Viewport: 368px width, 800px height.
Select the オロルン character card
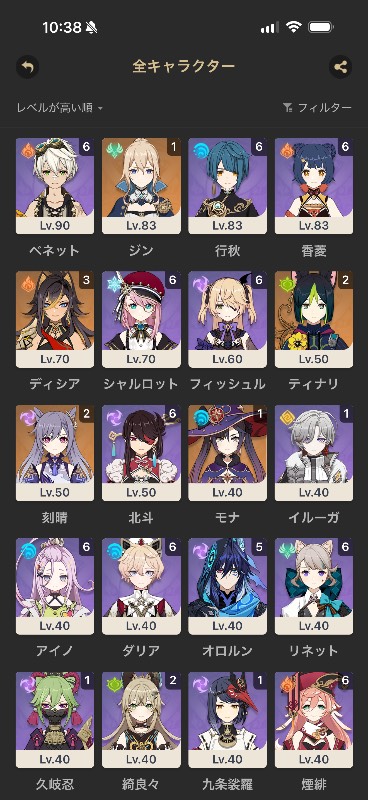228,587
